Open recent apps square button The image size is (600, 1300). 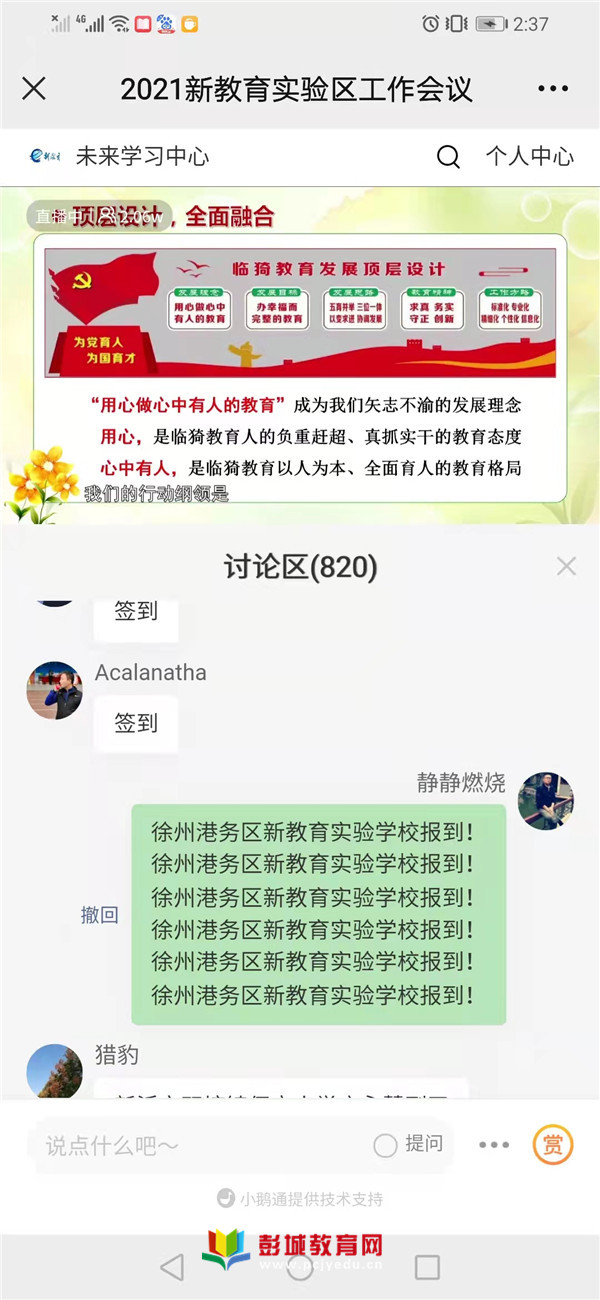(427, 1268)
